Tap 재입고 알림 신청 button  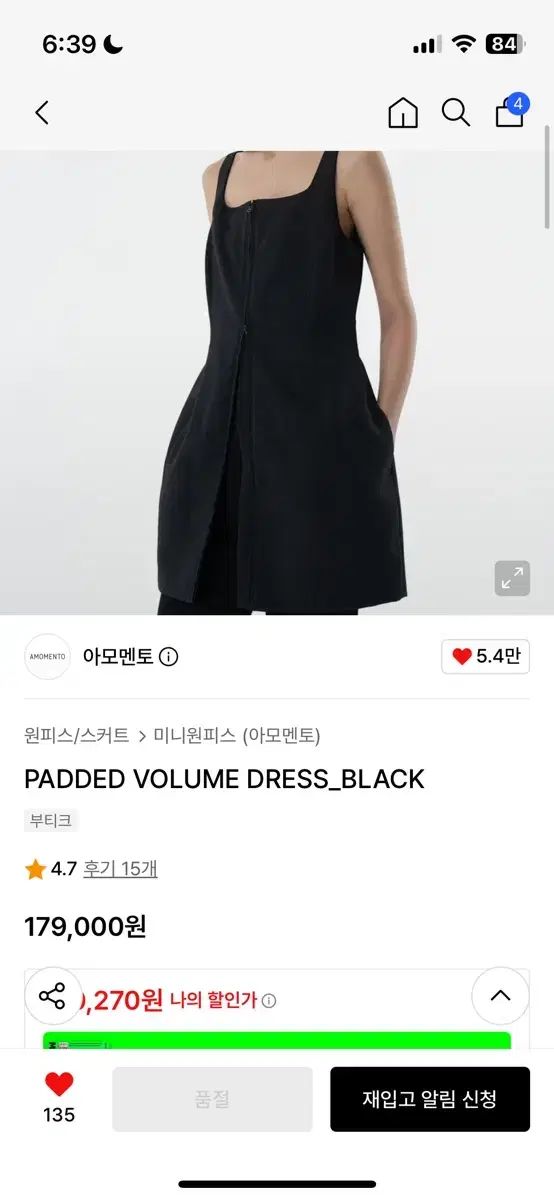point(430,1099)
